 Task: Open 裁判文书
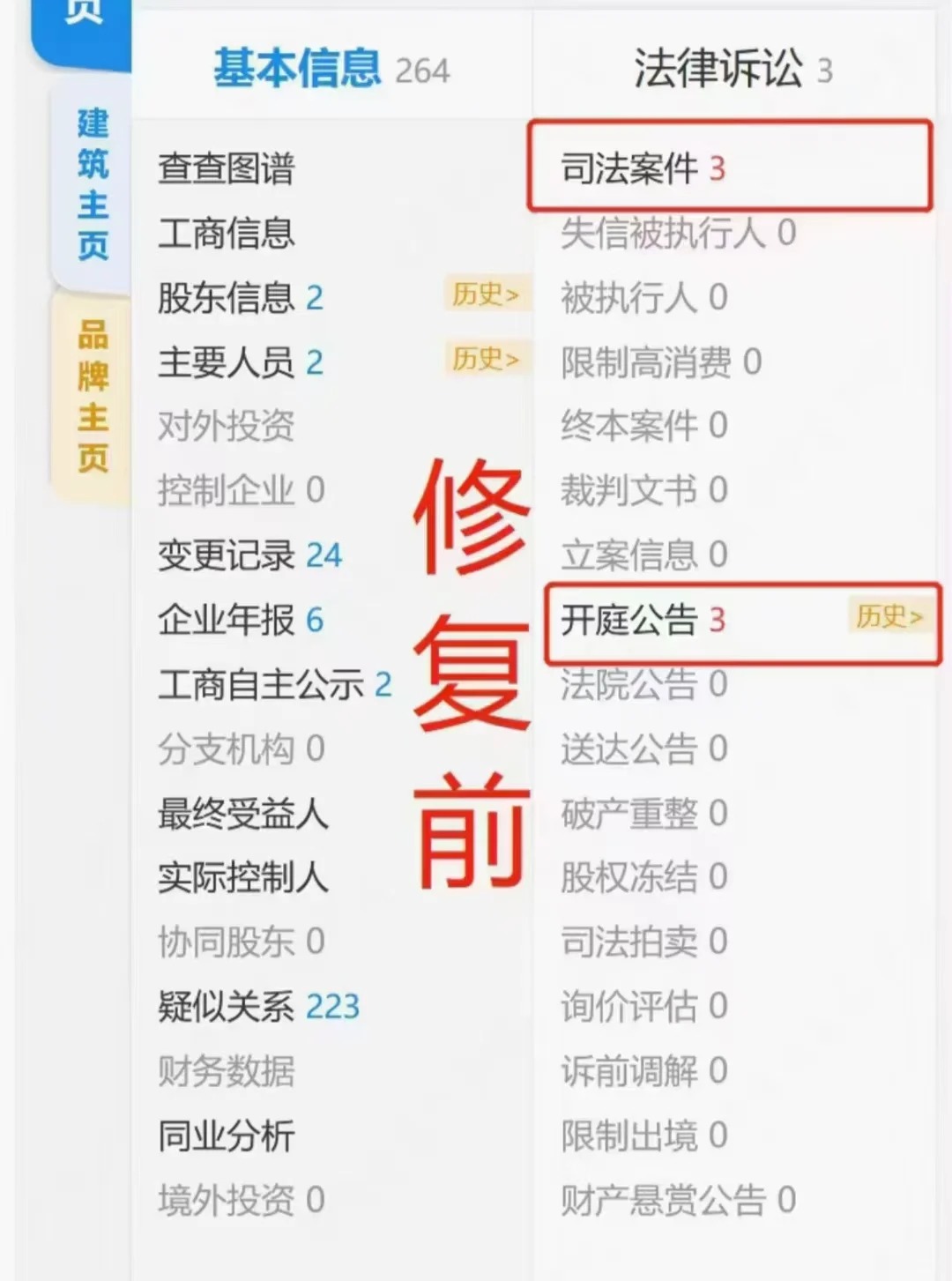point(630,490)
